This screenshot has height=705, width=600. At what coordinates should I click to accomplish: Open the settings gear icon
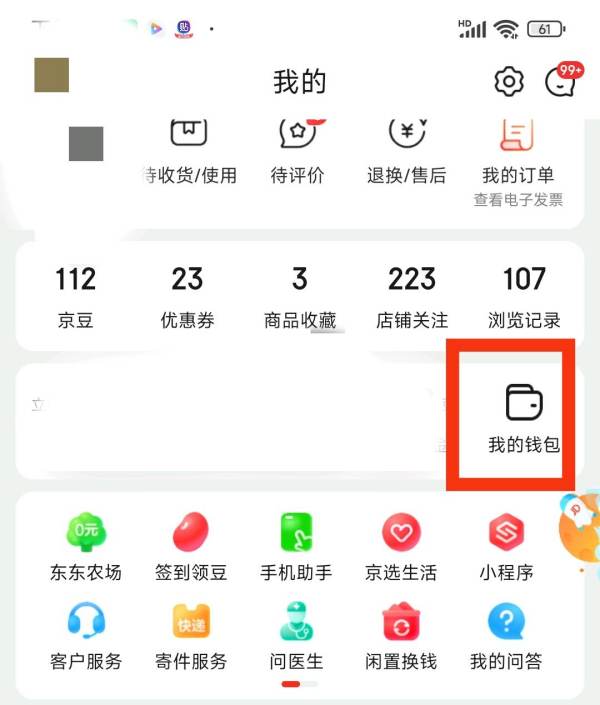pos(509,81)
